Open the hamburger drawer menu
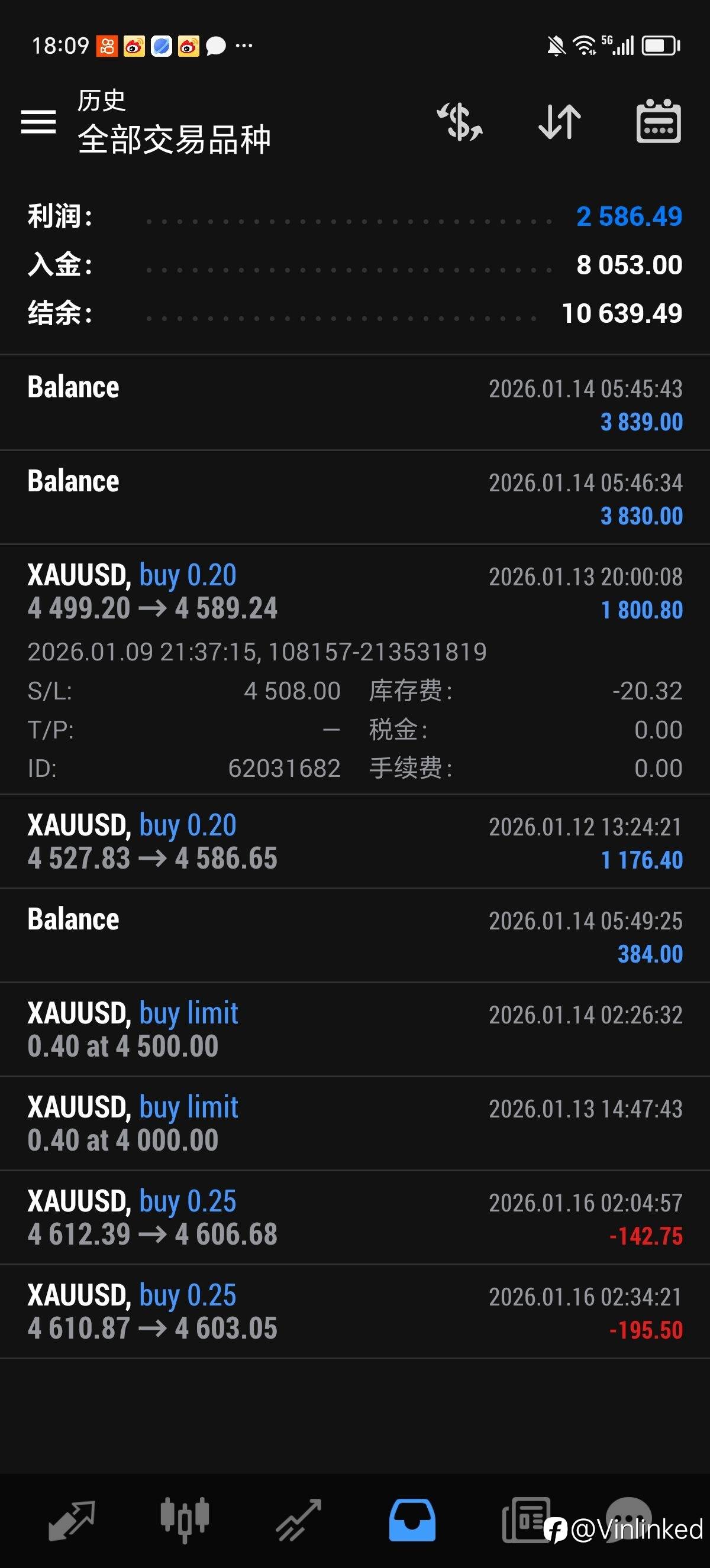This screenshot has width=710, height=1568. tap(38, 122)
